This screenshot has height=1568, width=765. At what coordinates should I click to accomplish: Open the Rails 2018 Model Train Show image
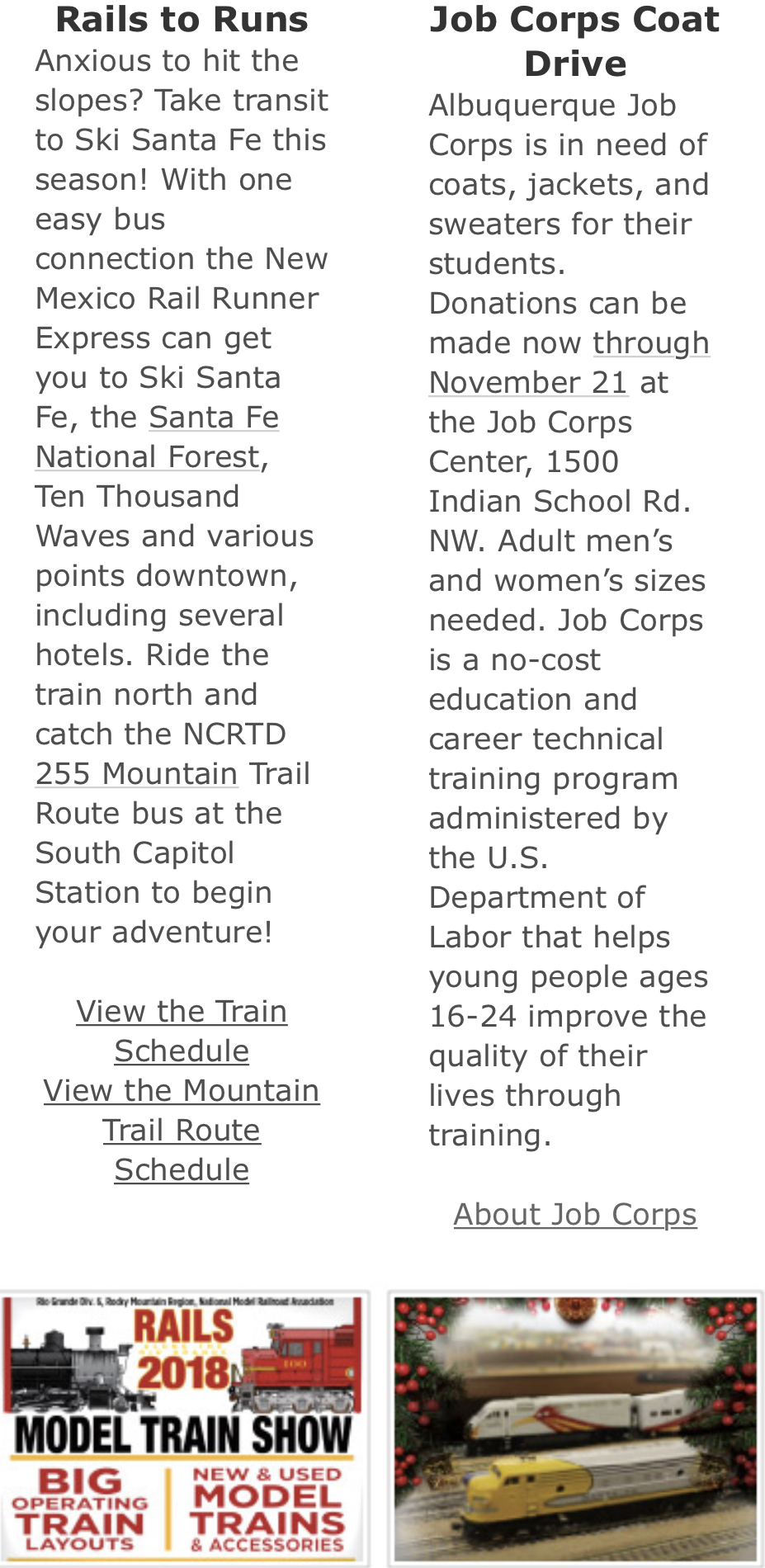183,1428
